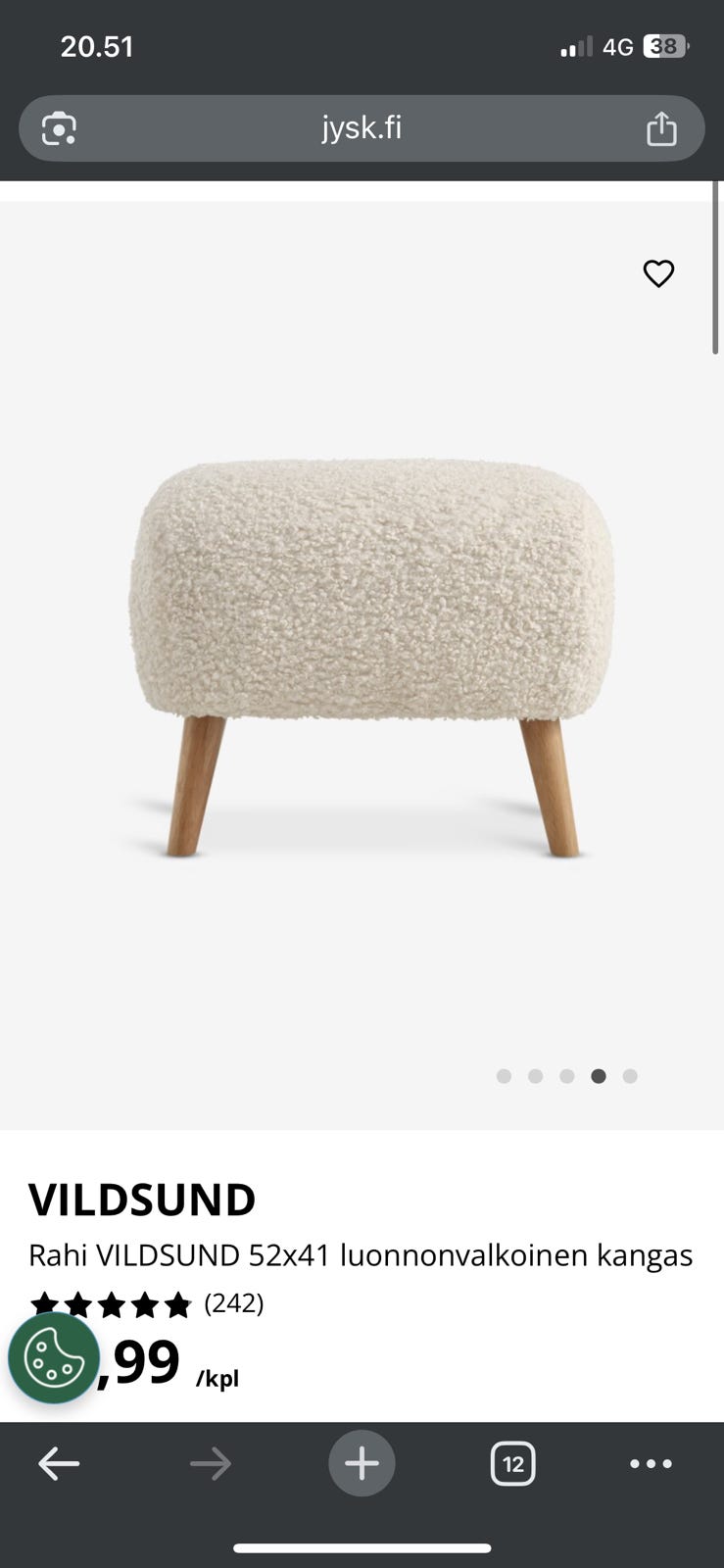The width and height of the screenshot is (724, 1568).
Task: Show the 12 open tabs
Action: point(512,1464)
